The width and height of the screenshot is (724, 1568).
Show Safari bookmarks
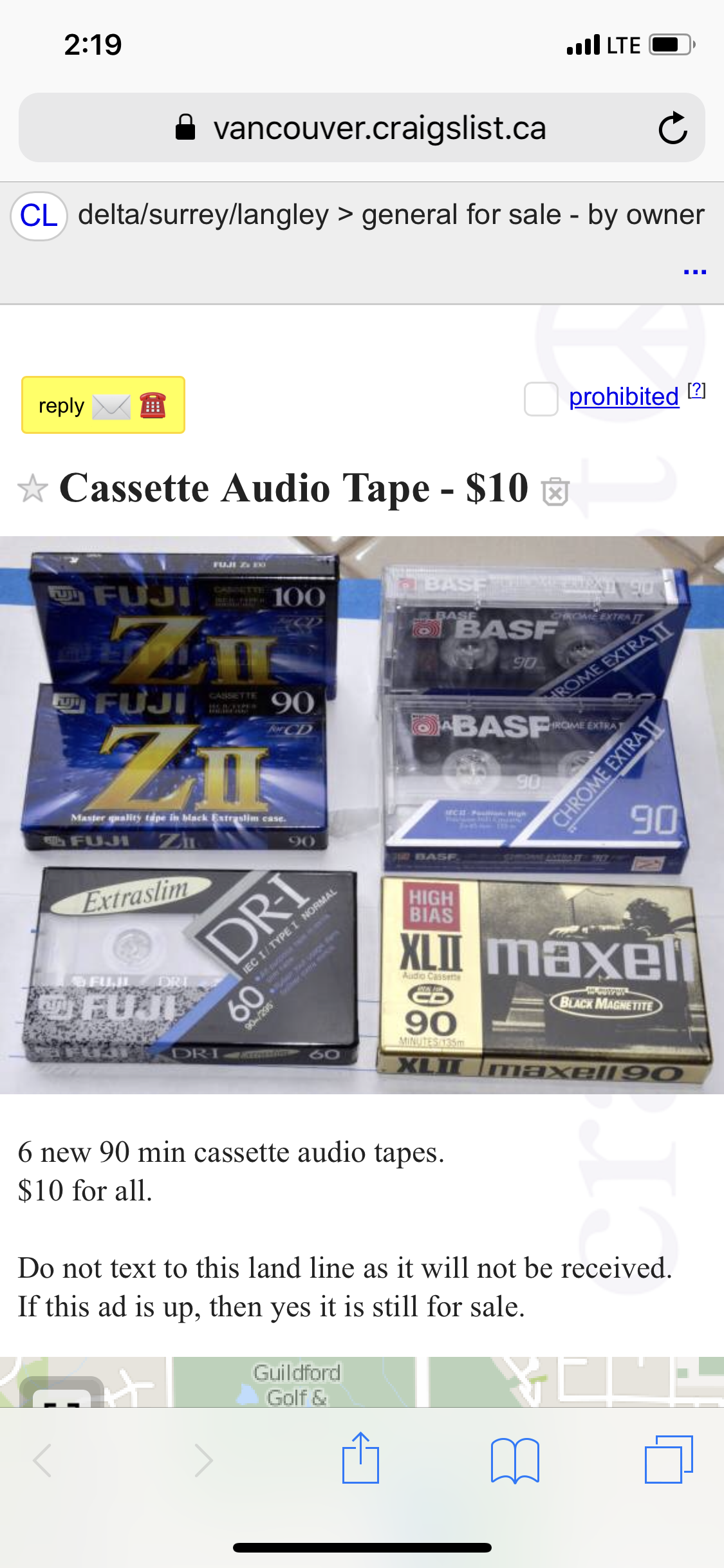coord(515,1460)
